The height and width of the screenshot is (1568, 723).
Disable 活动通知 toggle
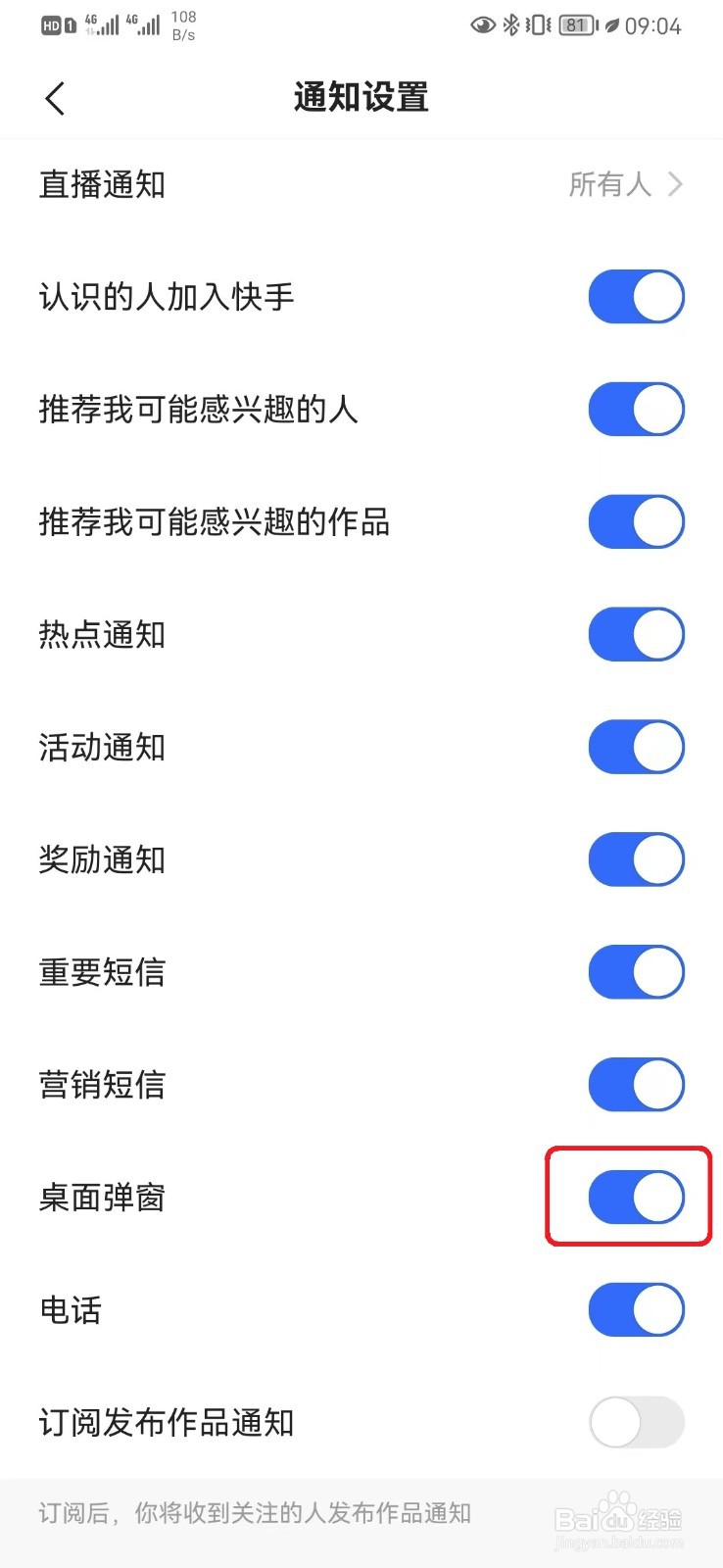coord(636,748)
